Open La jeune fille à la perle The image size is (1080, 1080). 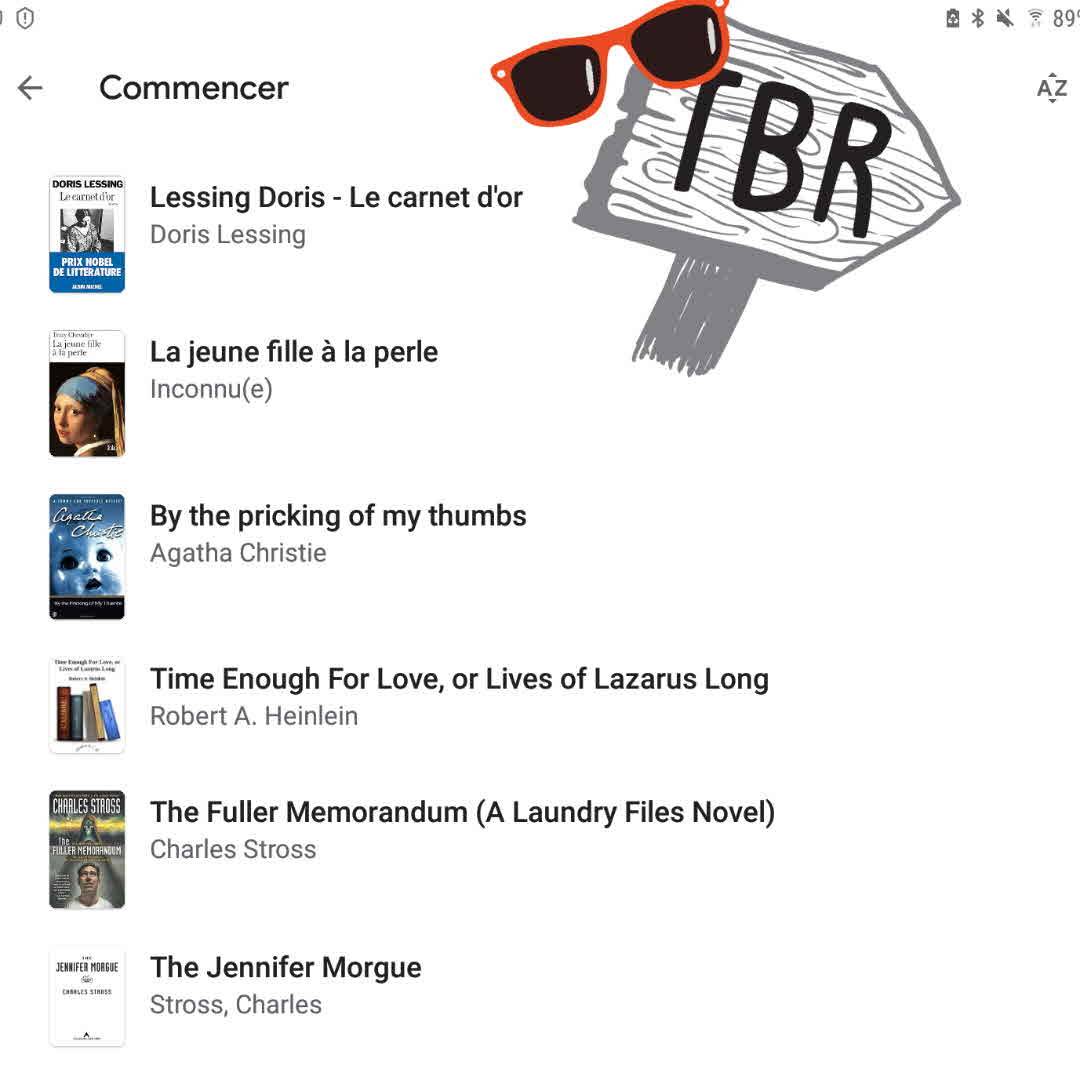(294, 352)
